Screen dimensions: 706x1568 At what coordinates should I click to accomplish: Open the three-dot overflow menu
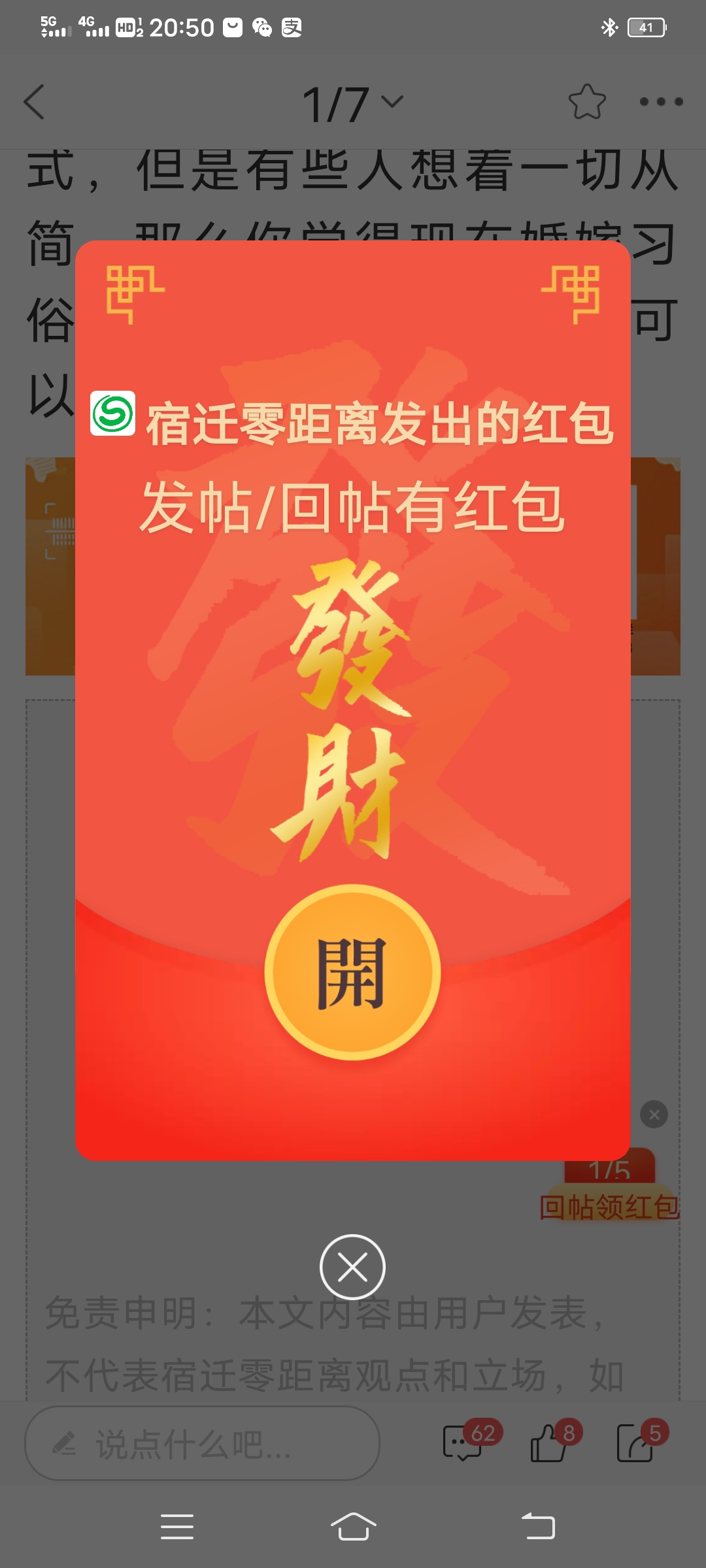661,102
